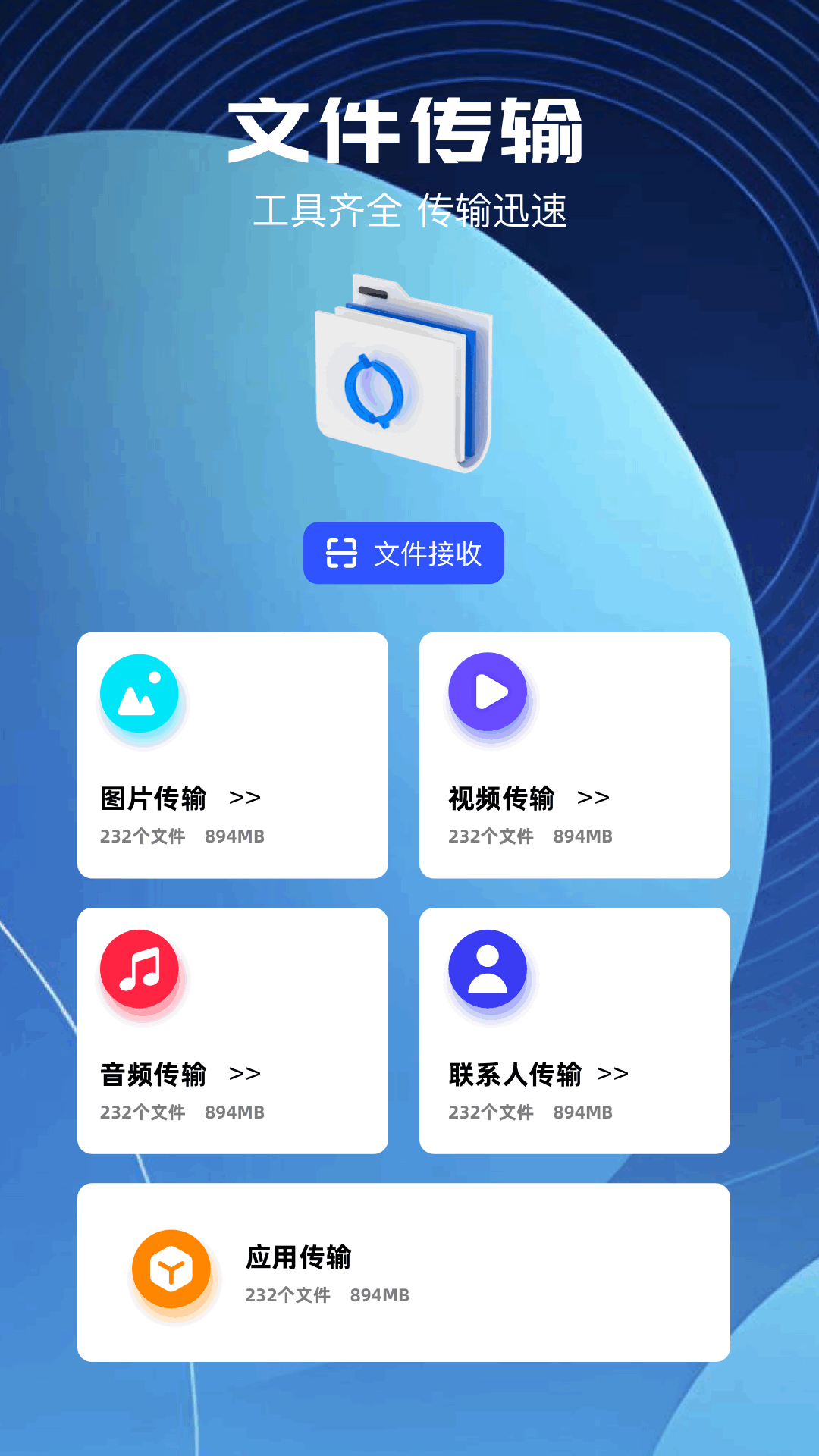Click the orange app cube icon
The image size is (819, 1456).
pos(171,1269)
